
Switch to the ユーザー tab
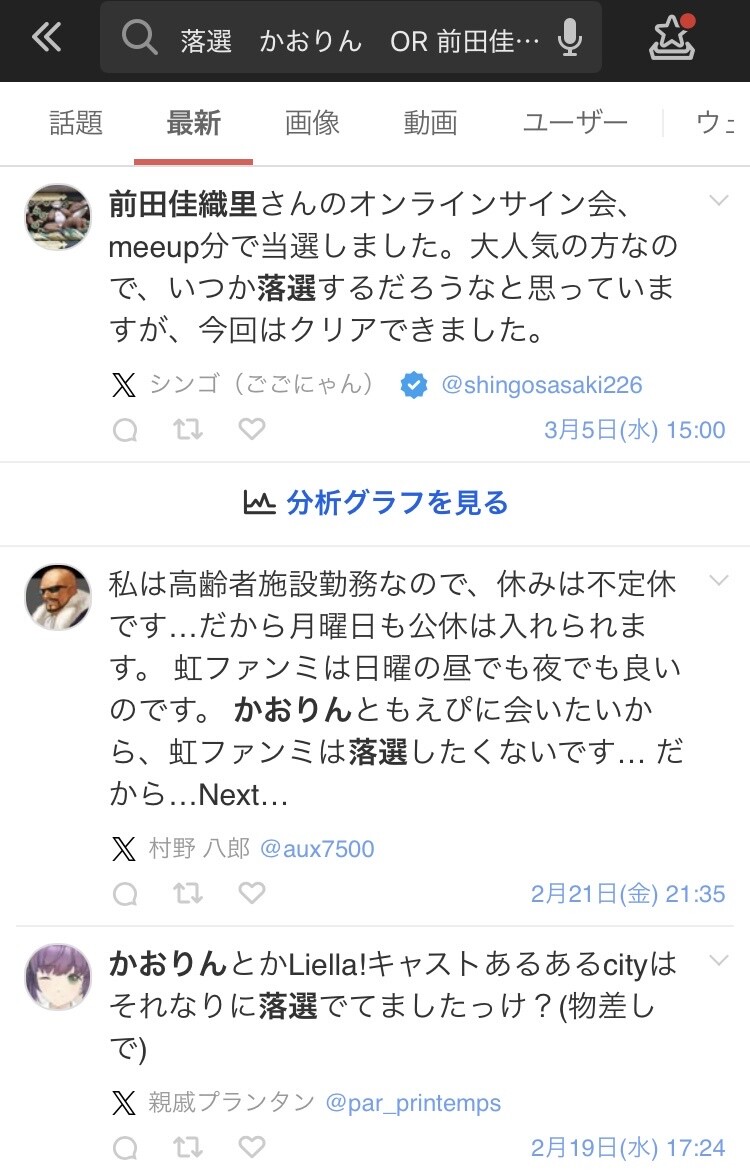coord(575,123)
